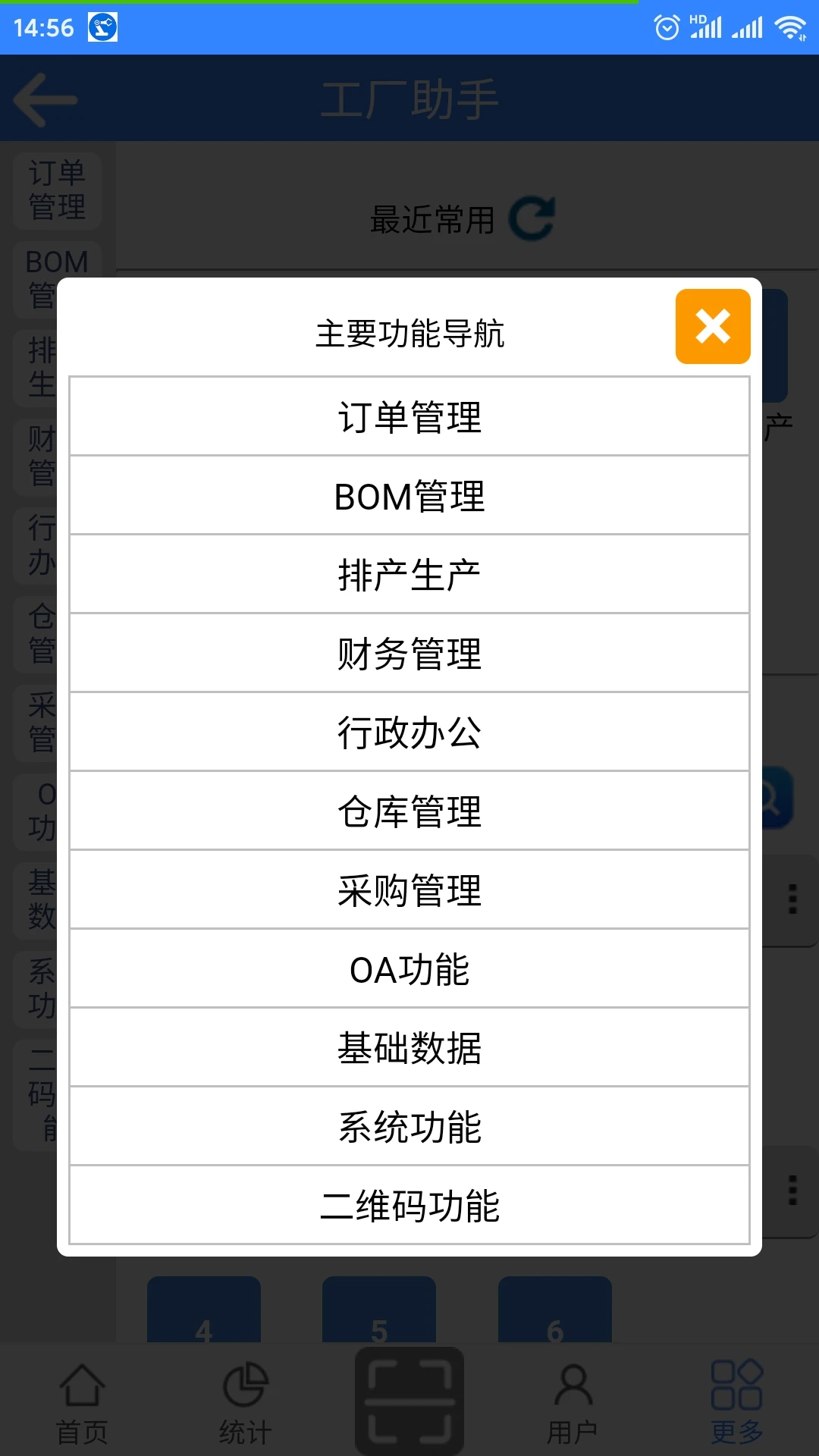Open 二维码功能 entry
The width and height of the screenshot is (819, 1456).
pos(409,1204)
